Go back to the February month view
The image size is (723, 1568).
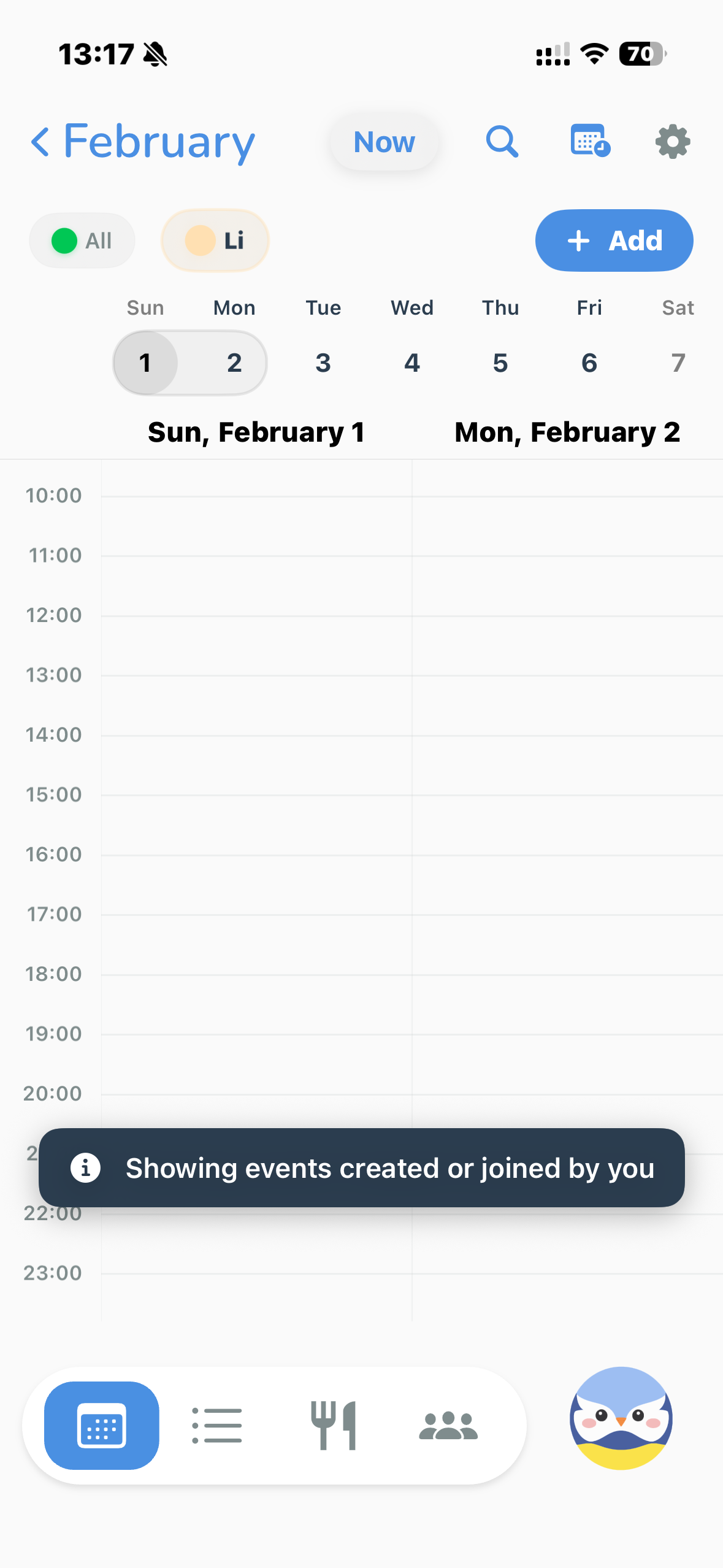[142, 142]
